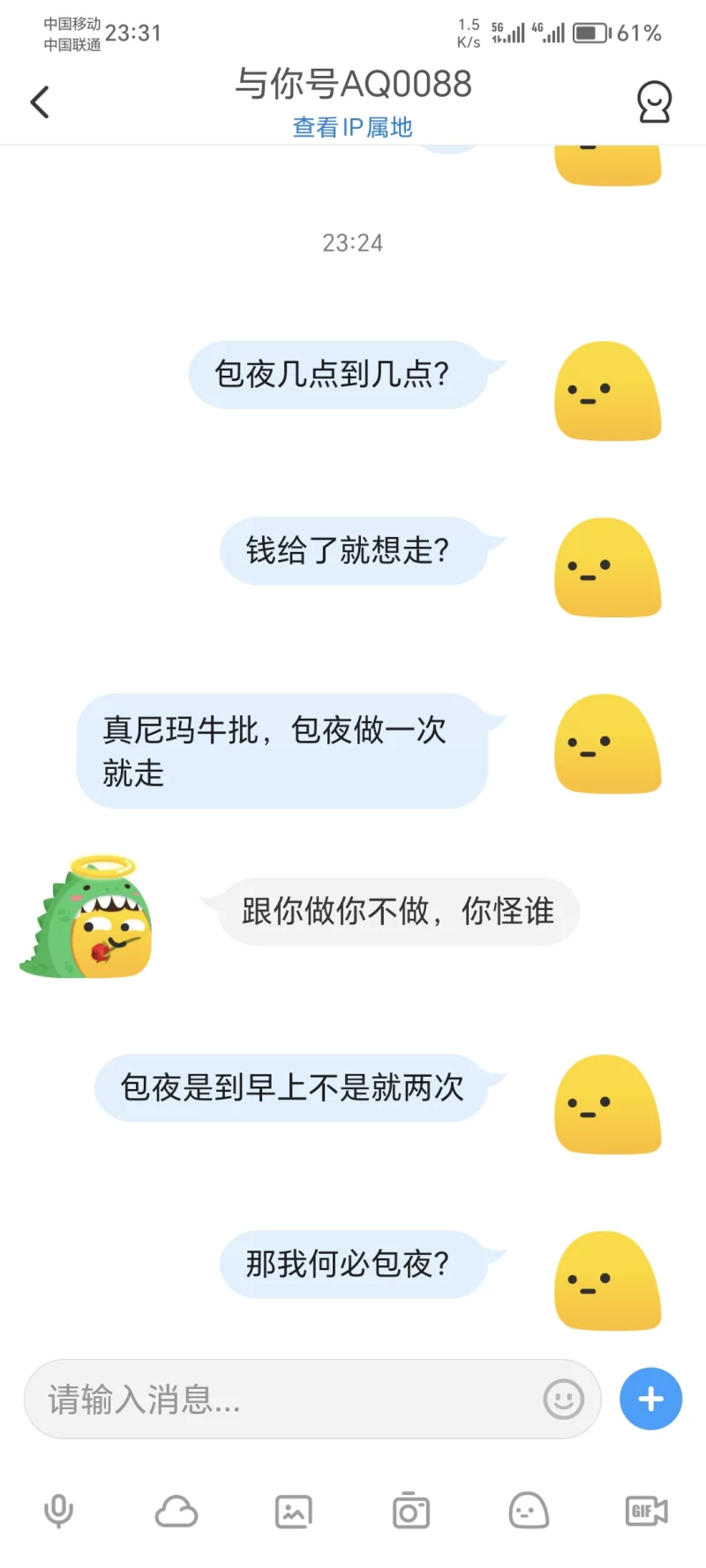Tap the blue plus button
The width and height of the screenshot is (706, 1568).
click(650, 1400)
